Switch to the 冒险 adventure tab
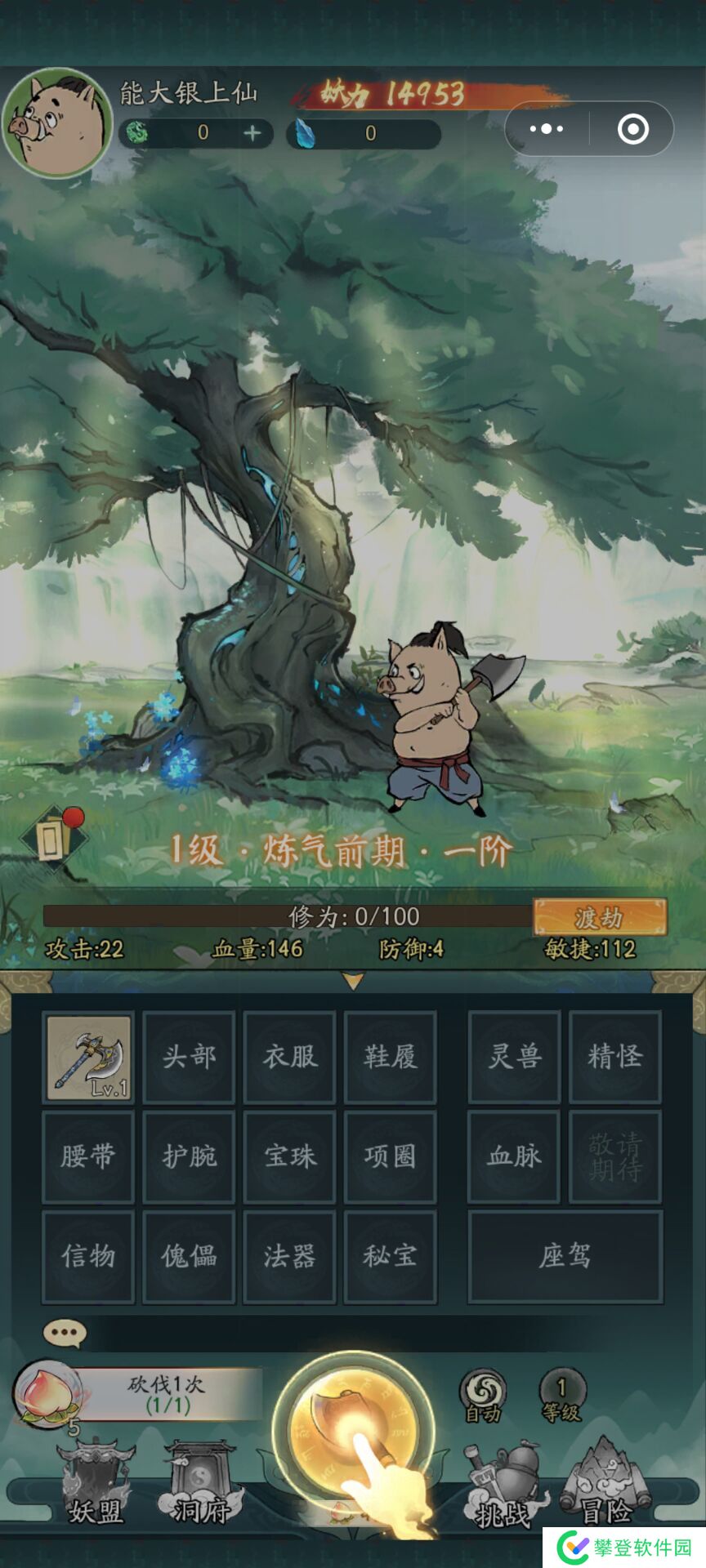The width and height of the screenshot is (706, 1568). tap(605, 1485)
